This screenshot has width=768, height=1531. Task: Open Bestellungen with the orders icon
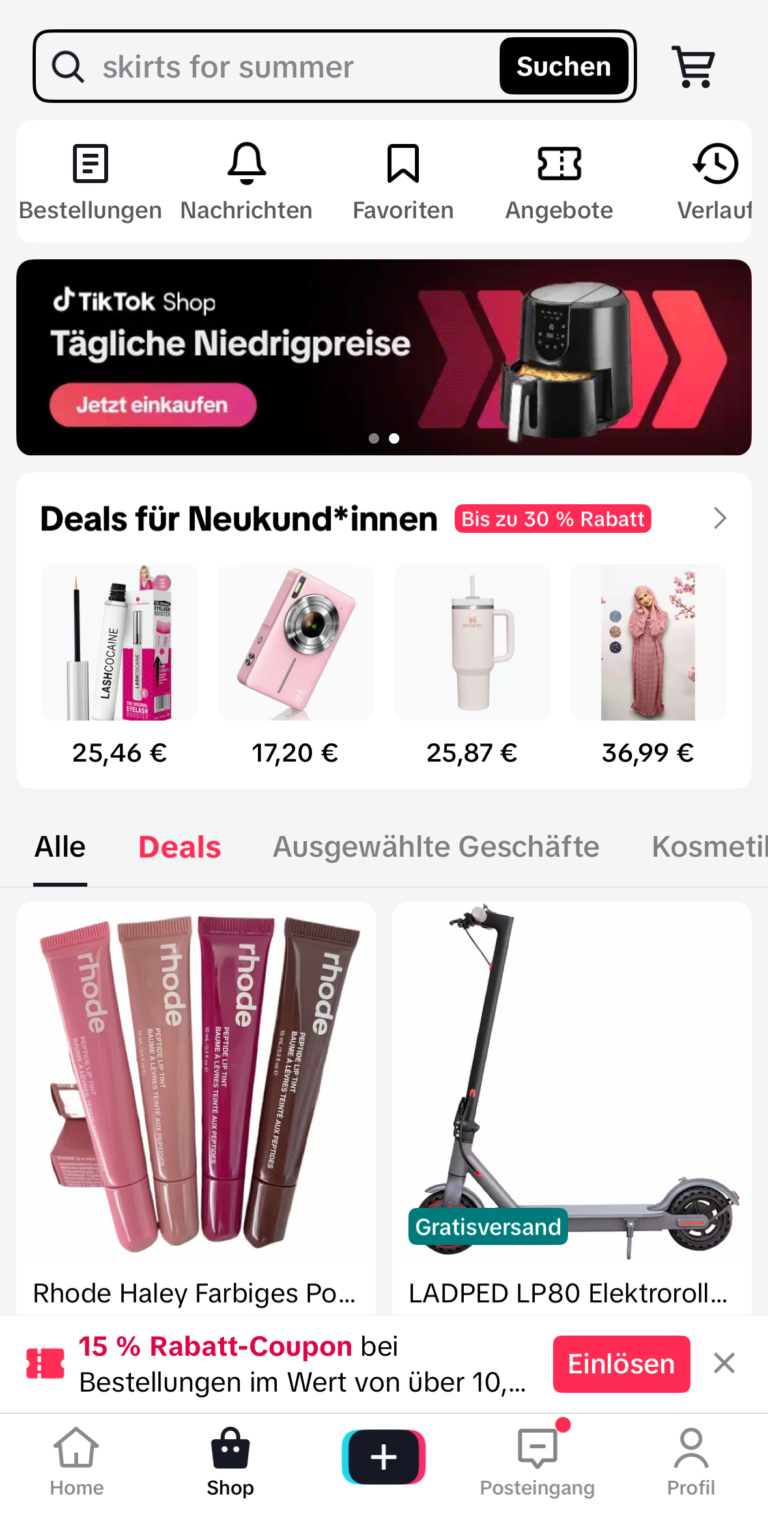(90, 163)
